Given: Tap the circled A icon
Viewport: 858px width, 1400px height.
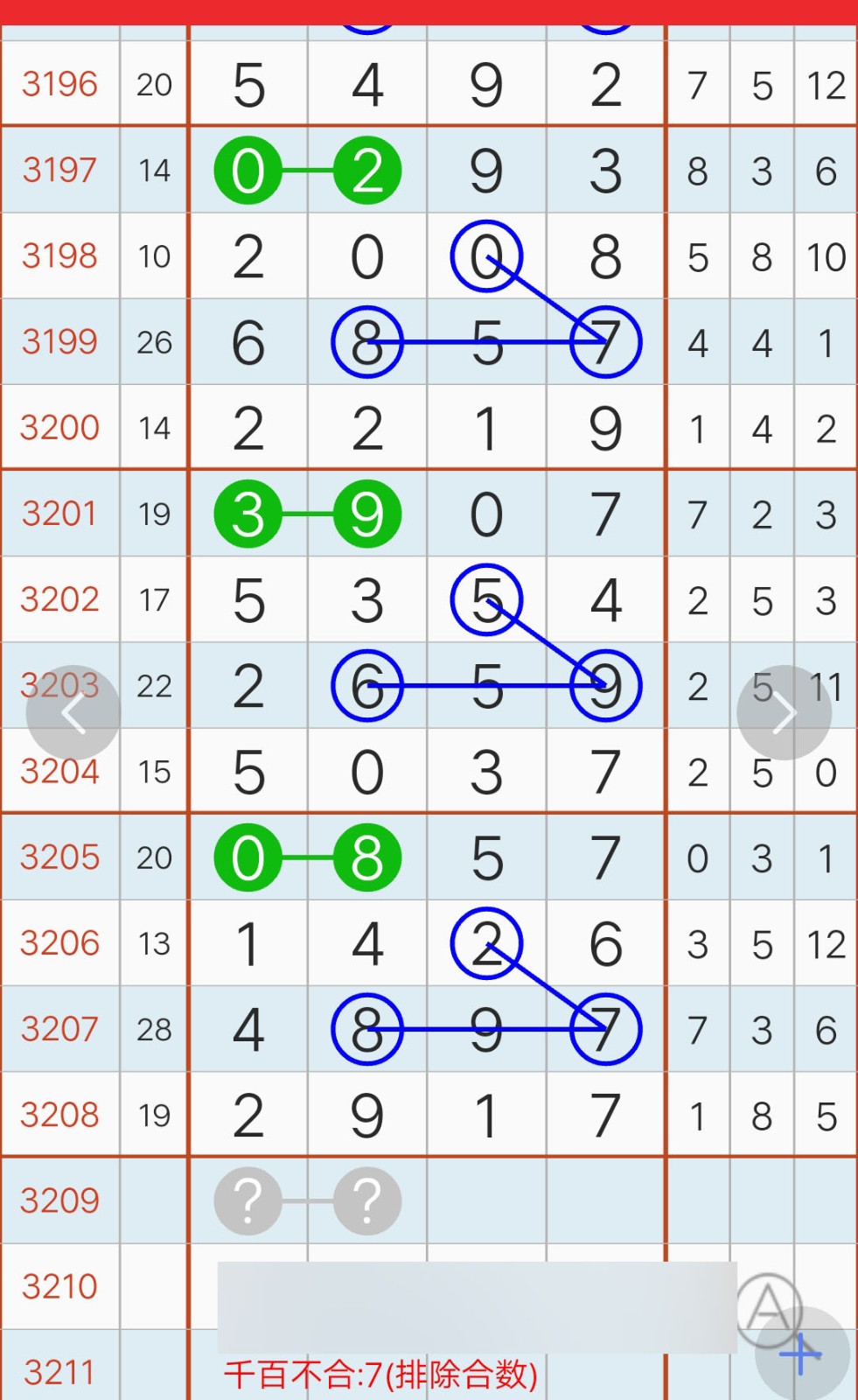Looking at the screenshot, I should (x=768, y=1309).
